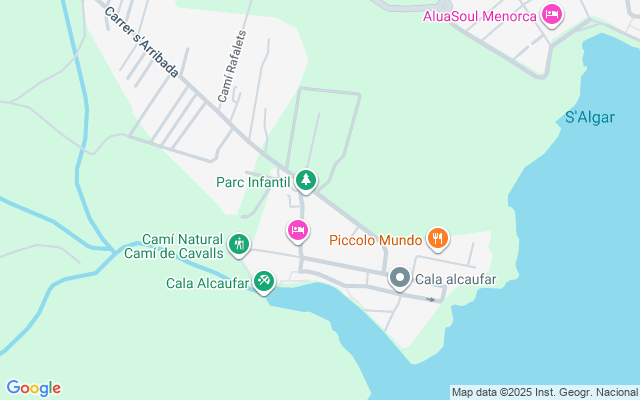Select the Camí Natural Camí de Cavalls marker
This screenshot has height=400, width=640.
pos(238,244)
